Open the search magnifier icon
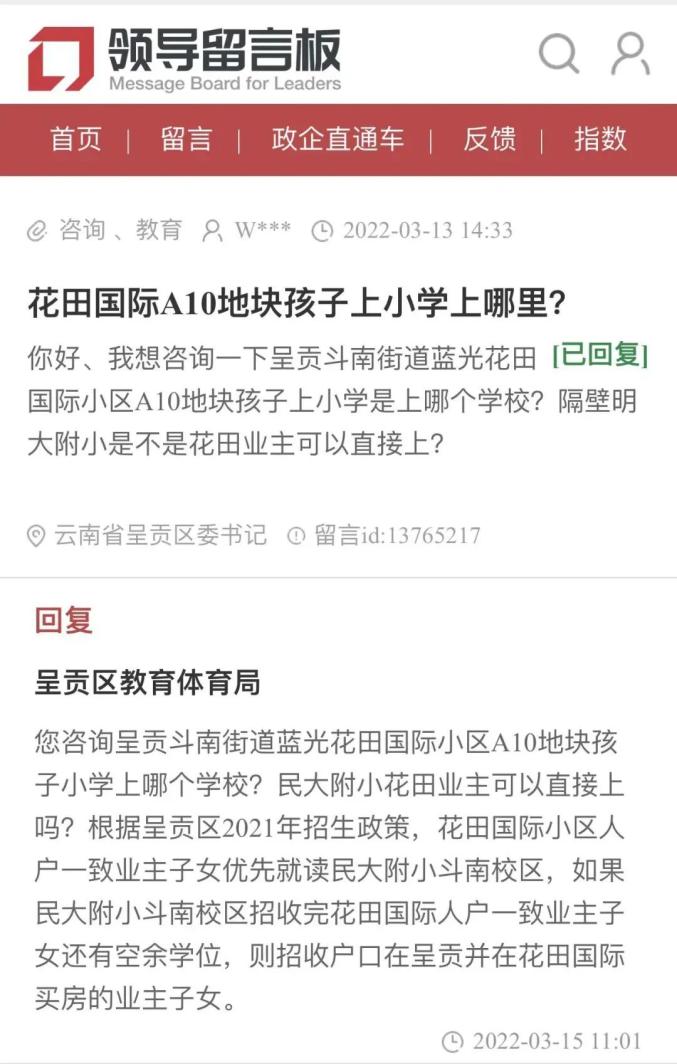Viewport: 677px width, 1064px height. coord(559,53)
